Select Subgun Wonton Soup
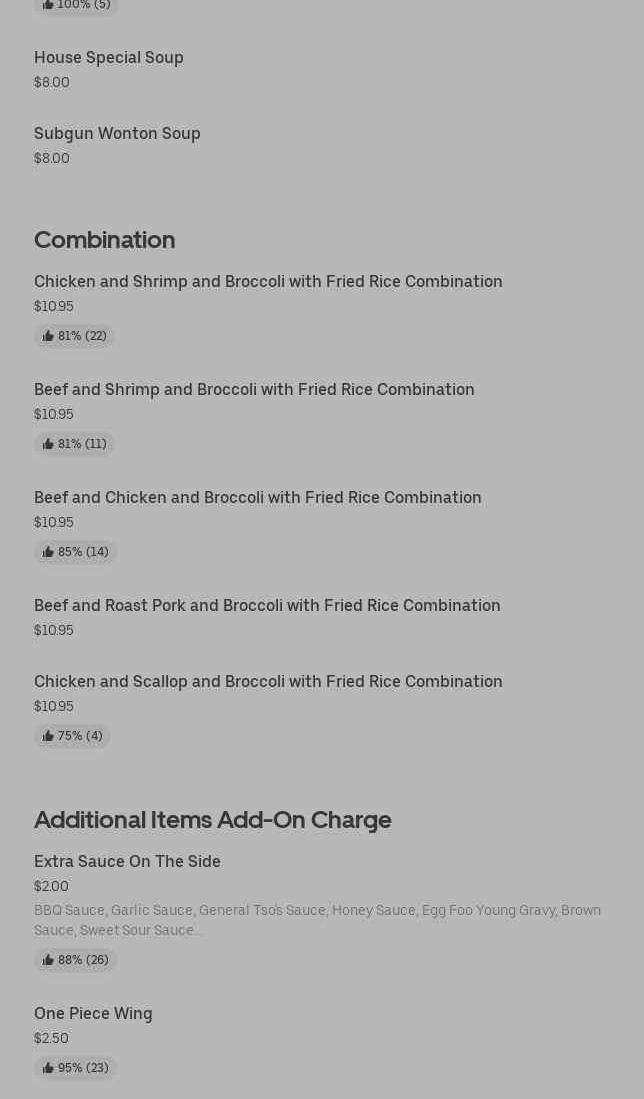Viewport: 644px width, 1099px height. point(117,134)
